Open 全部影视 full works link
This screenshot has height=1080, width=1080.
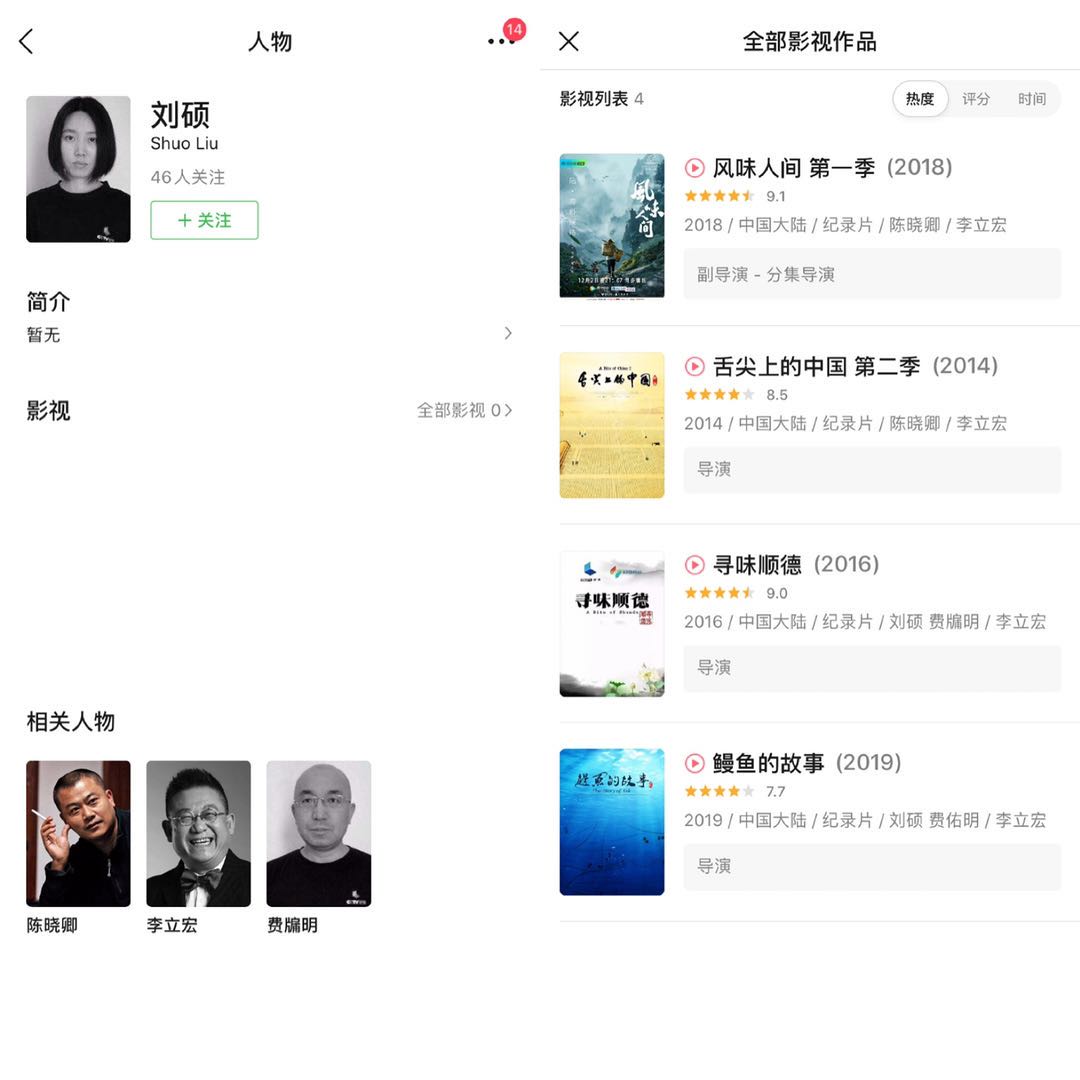coord(465,410)
